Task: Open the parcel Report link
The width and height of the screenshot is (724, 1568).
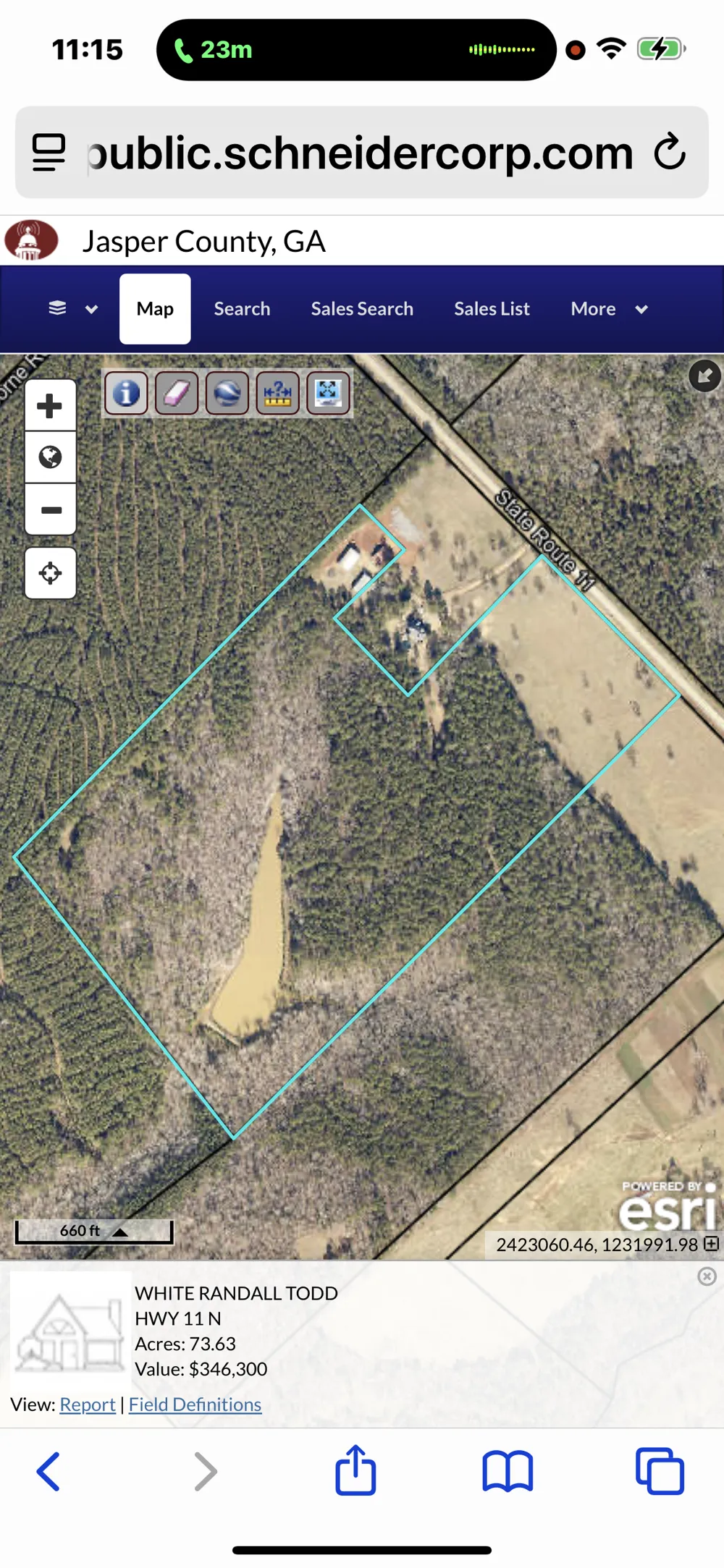Action: click(x=88, y=1404)
